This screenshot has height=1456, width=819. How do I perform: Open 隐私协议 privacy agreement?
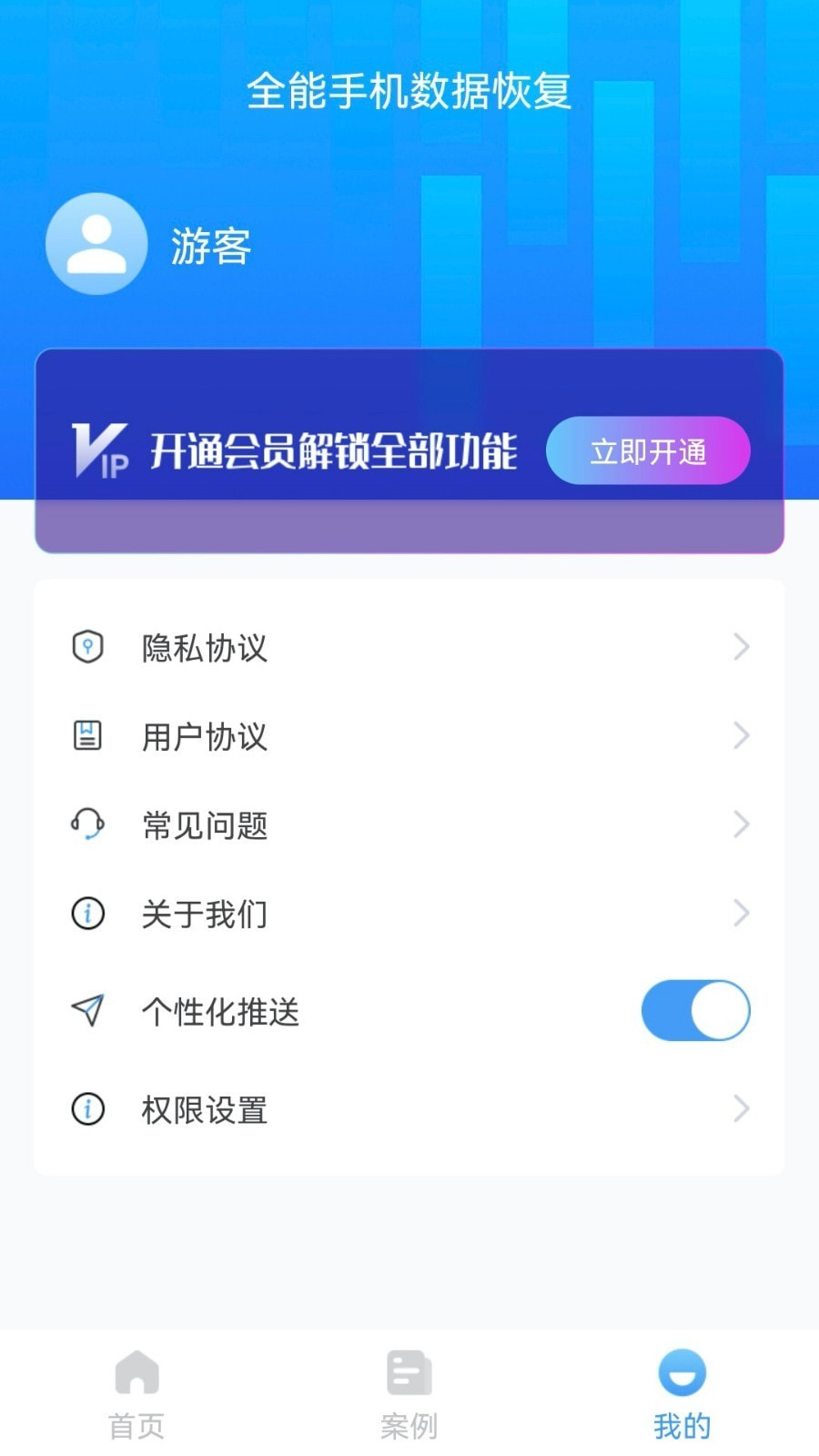tap(409, 647)
